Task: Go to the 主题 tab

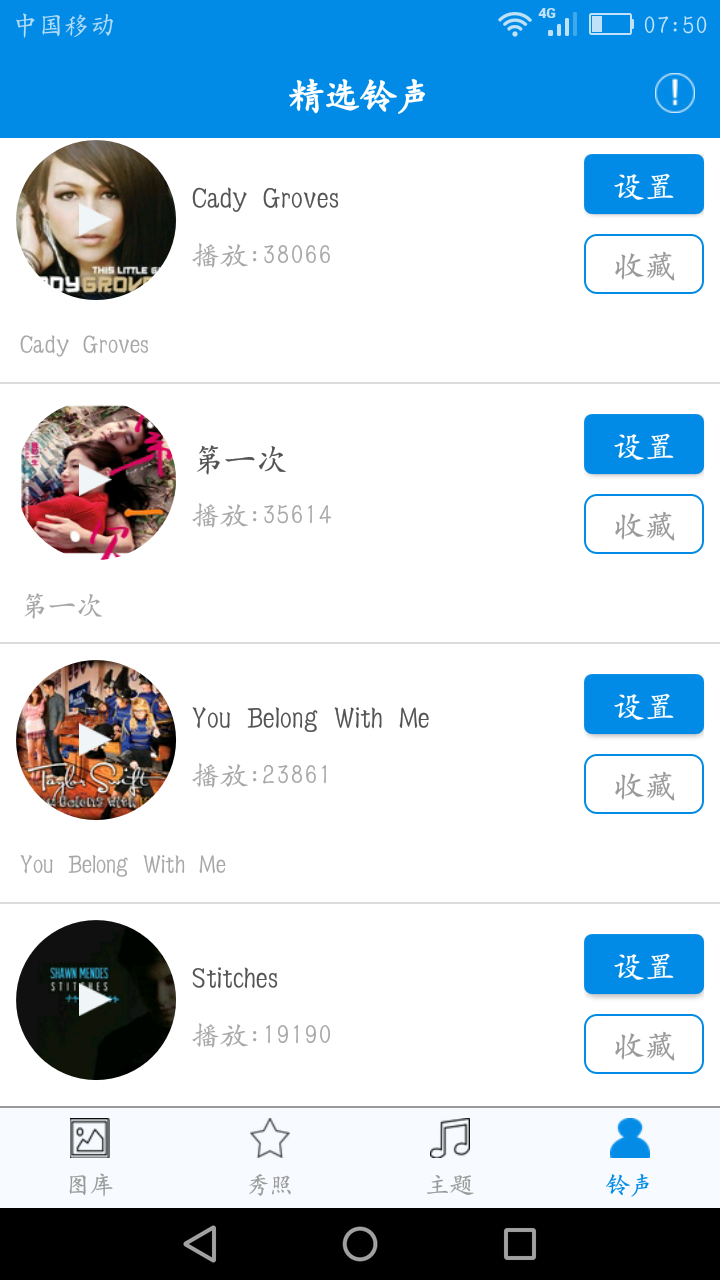Action: pyautogui.click(x=450, y=1157)
